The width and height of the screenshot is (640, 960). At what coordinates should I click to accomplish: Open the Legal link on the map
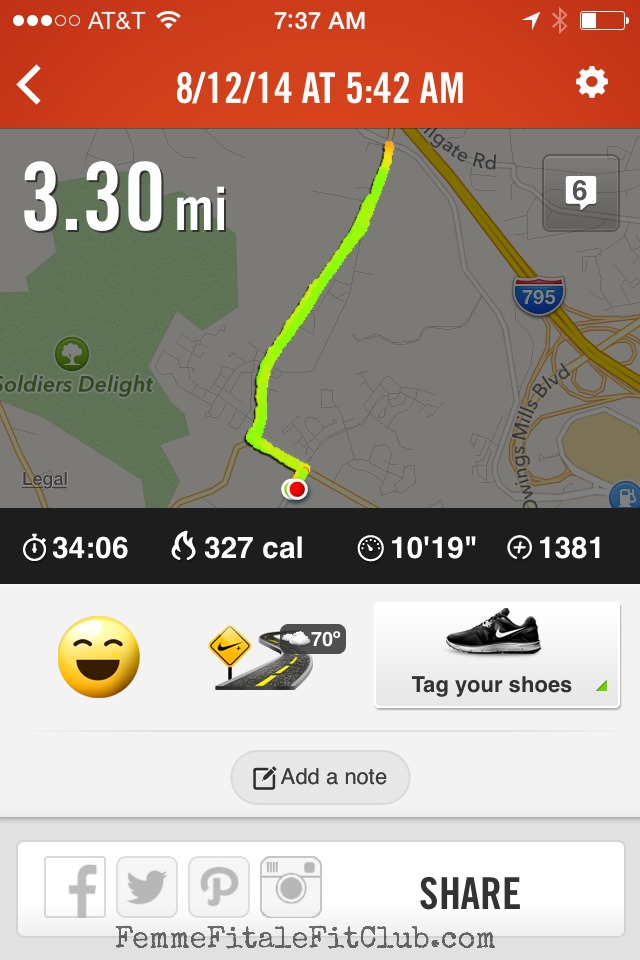pos(44,479)
